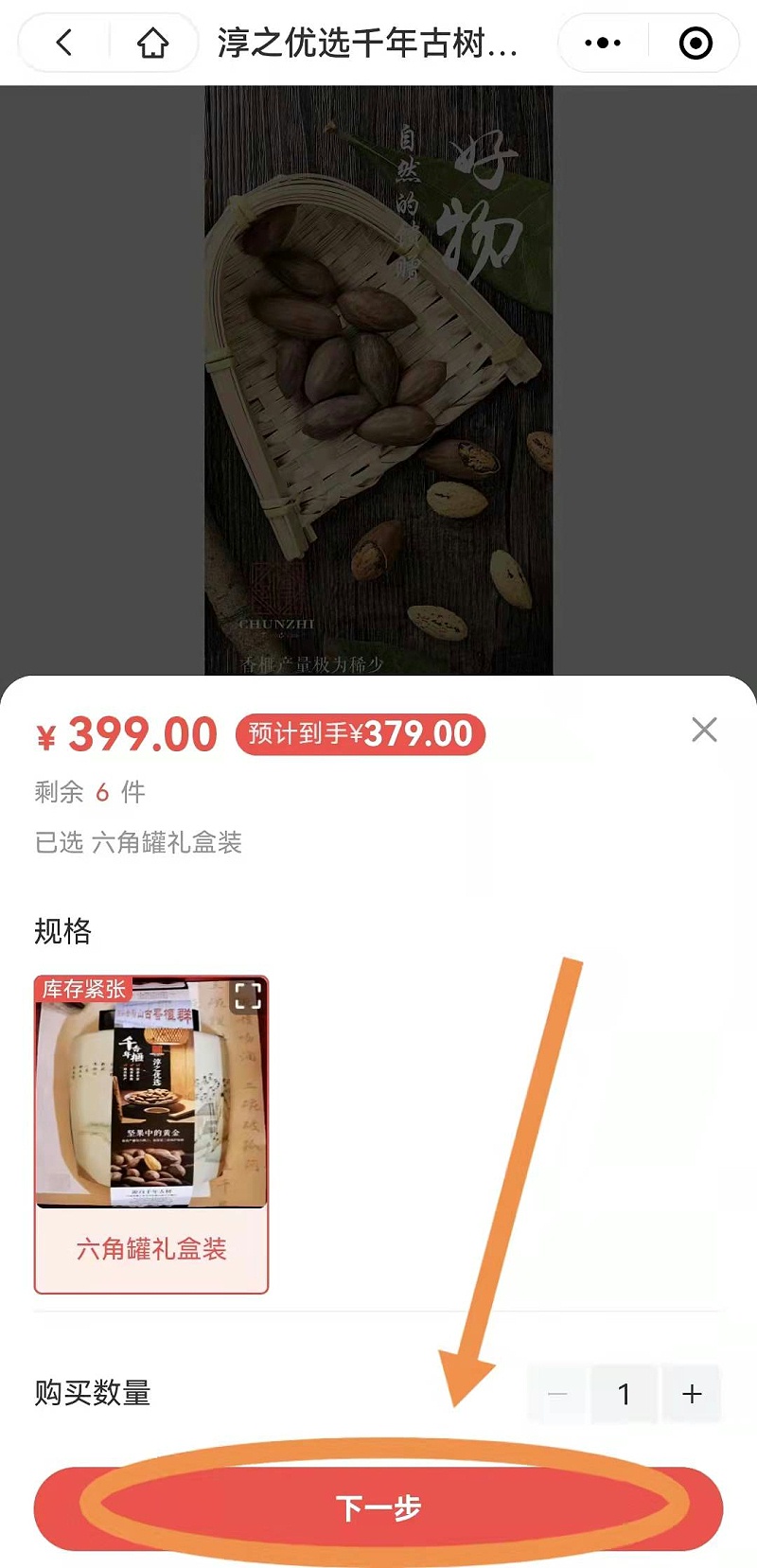Decrease purchase quantity with minus

coord(557,1394)
